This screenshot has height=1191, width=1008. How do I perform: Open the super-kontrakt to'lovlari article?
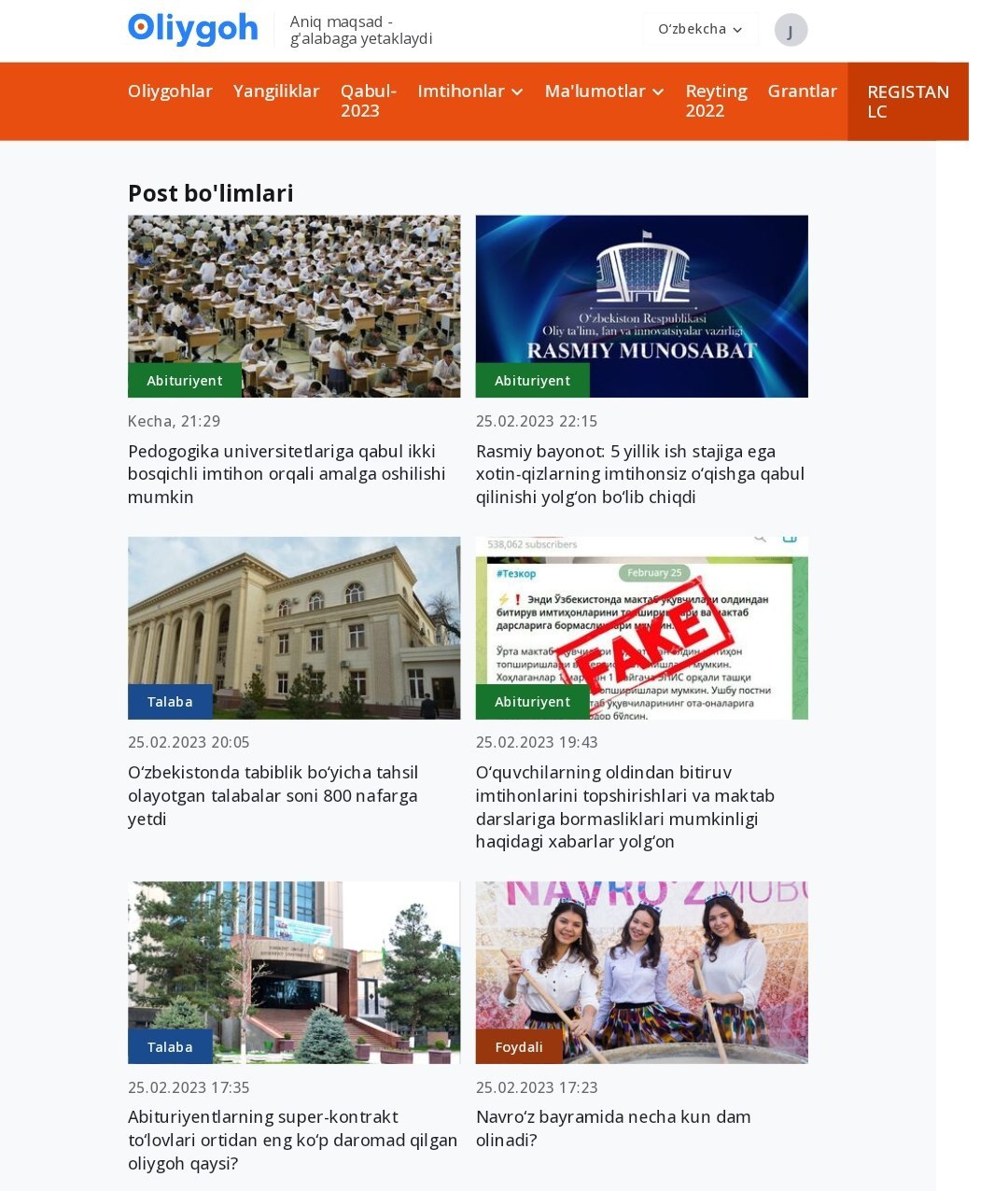click(x=292, y=1140)
